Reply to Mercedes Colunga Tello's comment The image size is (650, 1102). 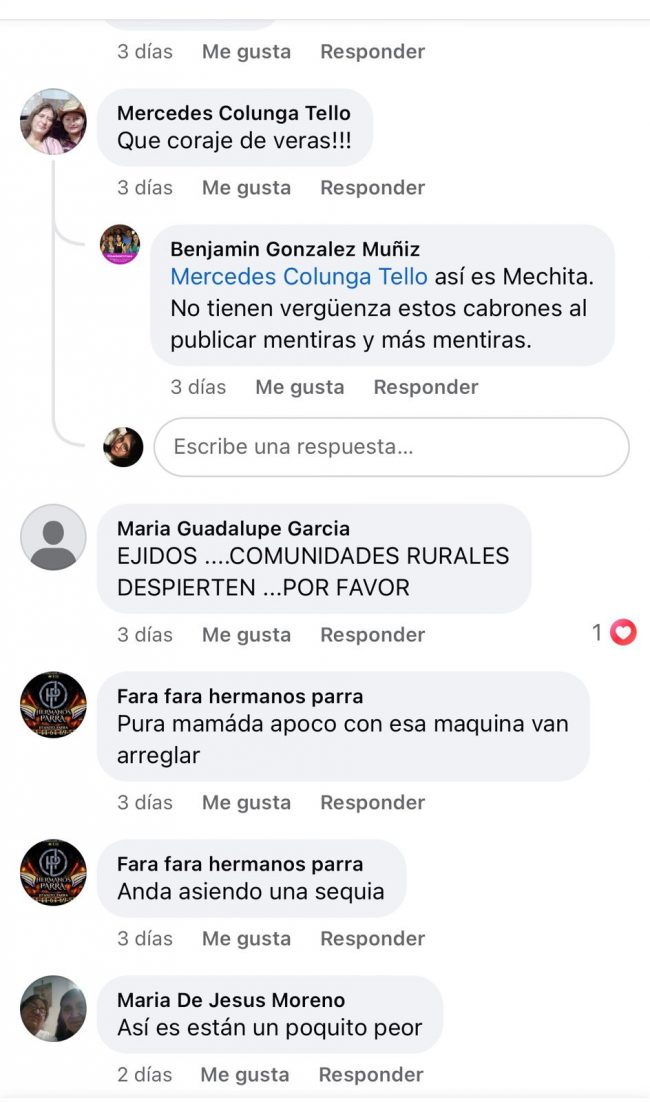[x=372, y=187]
